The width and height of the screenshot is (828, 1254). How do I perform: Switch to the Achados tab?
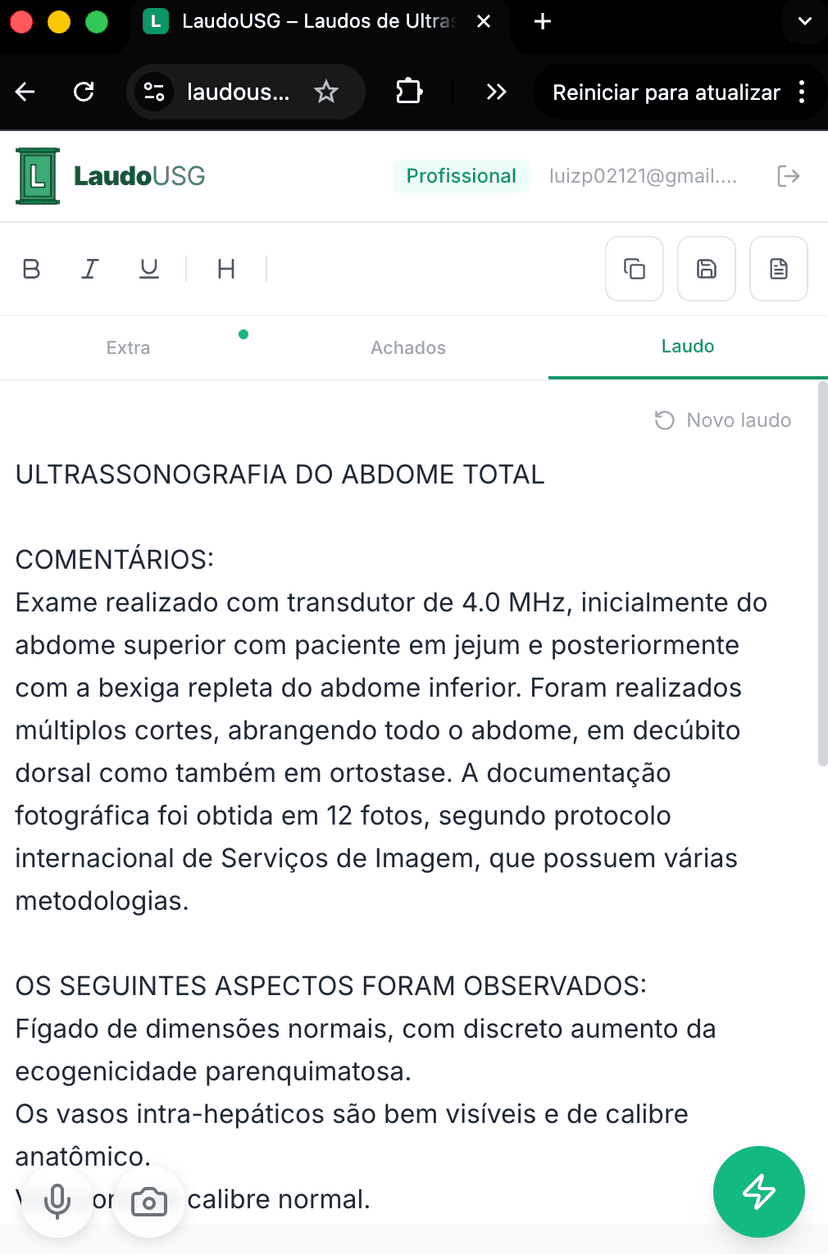(408, 347)
